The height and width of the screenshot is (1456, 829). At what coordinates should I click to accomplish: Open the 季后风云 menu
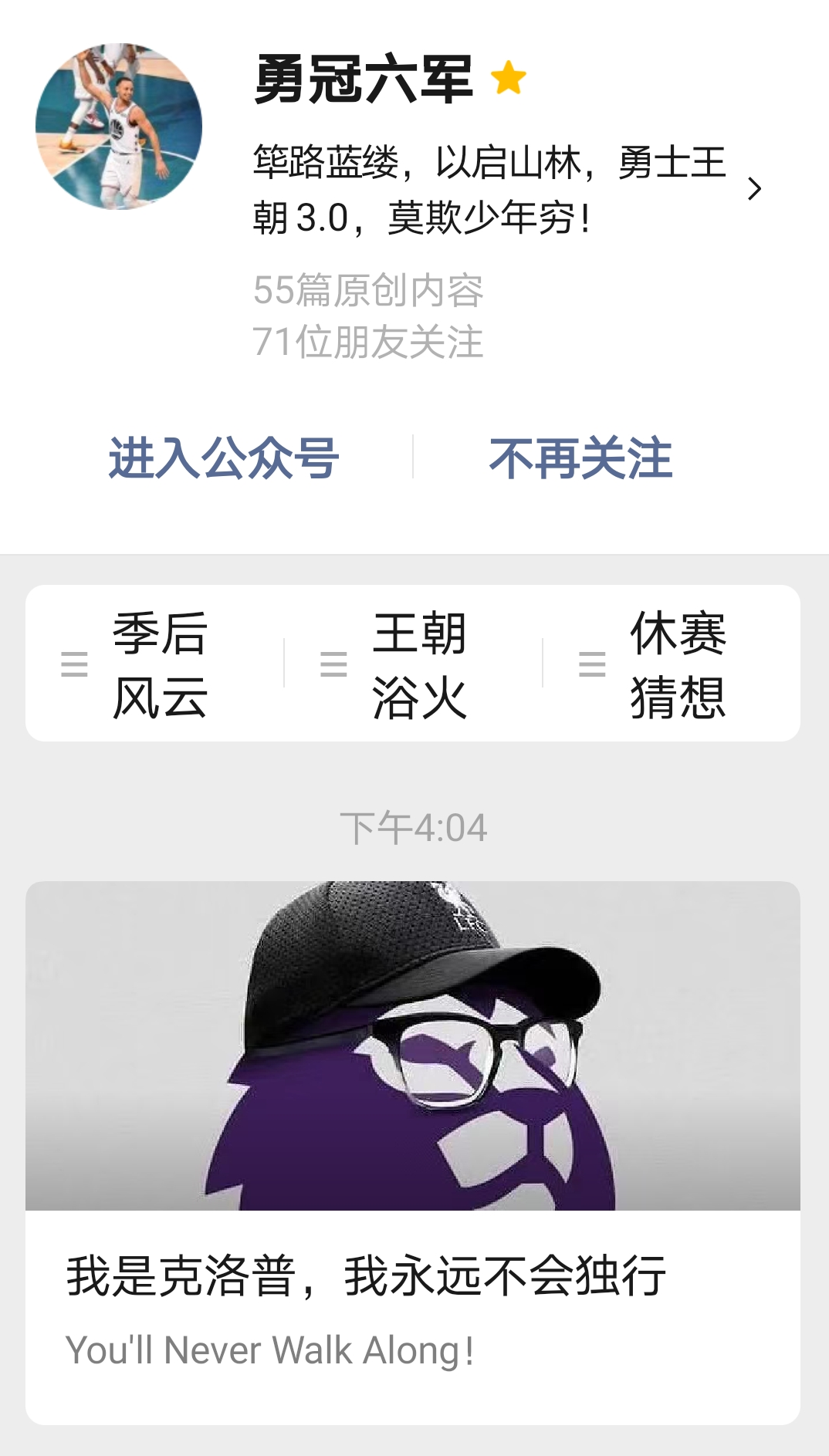(155, 664)
